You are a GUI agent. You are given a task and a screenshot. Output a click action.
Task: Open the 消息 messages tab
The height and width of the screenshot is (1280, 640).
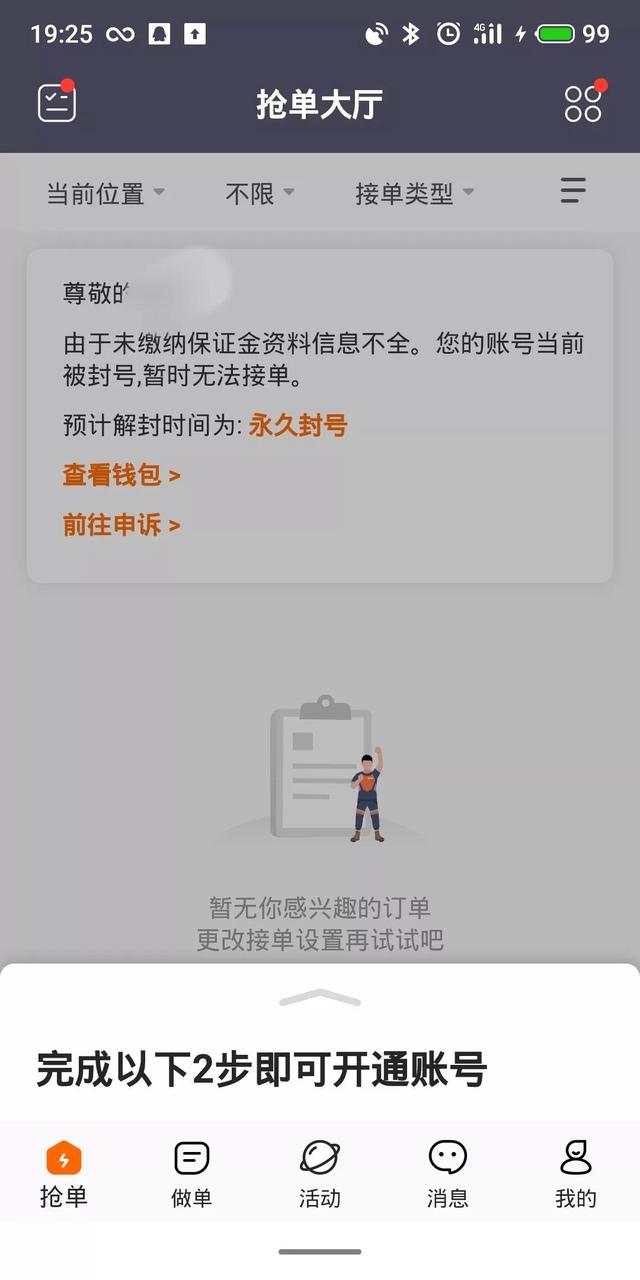point(448,1174)
